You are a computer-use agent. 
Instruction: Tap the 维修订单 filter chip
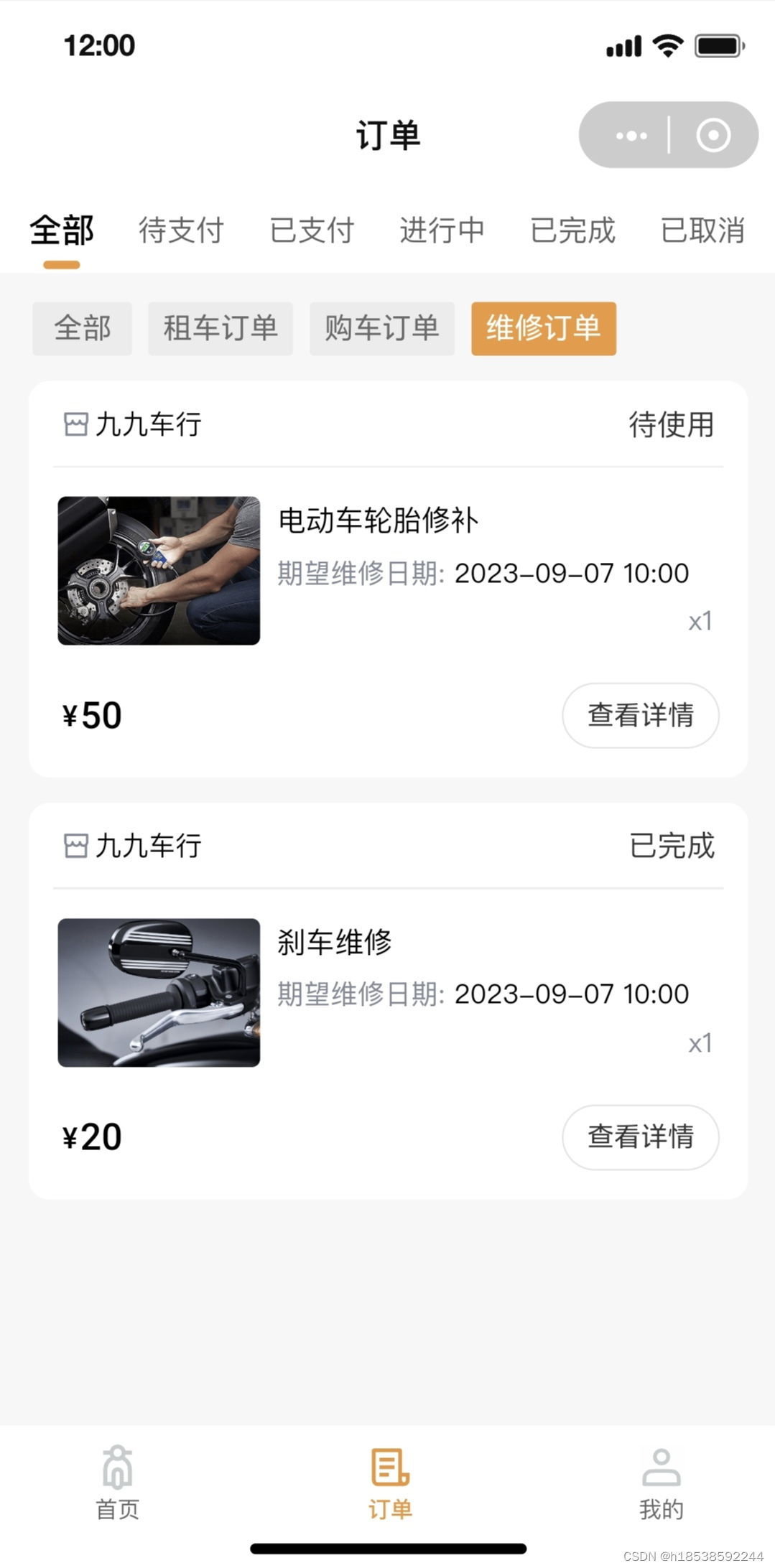point(544,329)
